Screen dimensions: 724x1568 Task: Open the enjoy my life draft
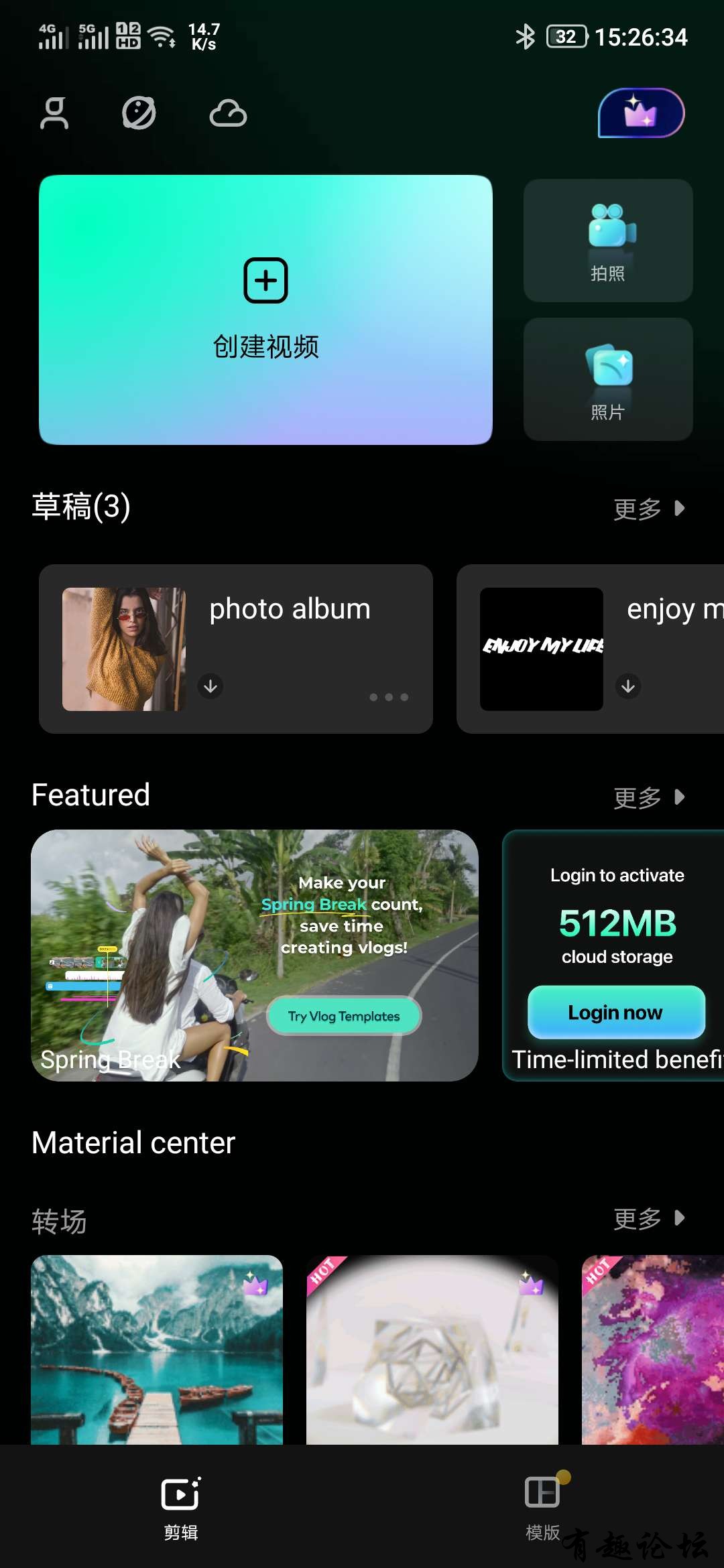(x=590, y=649)
